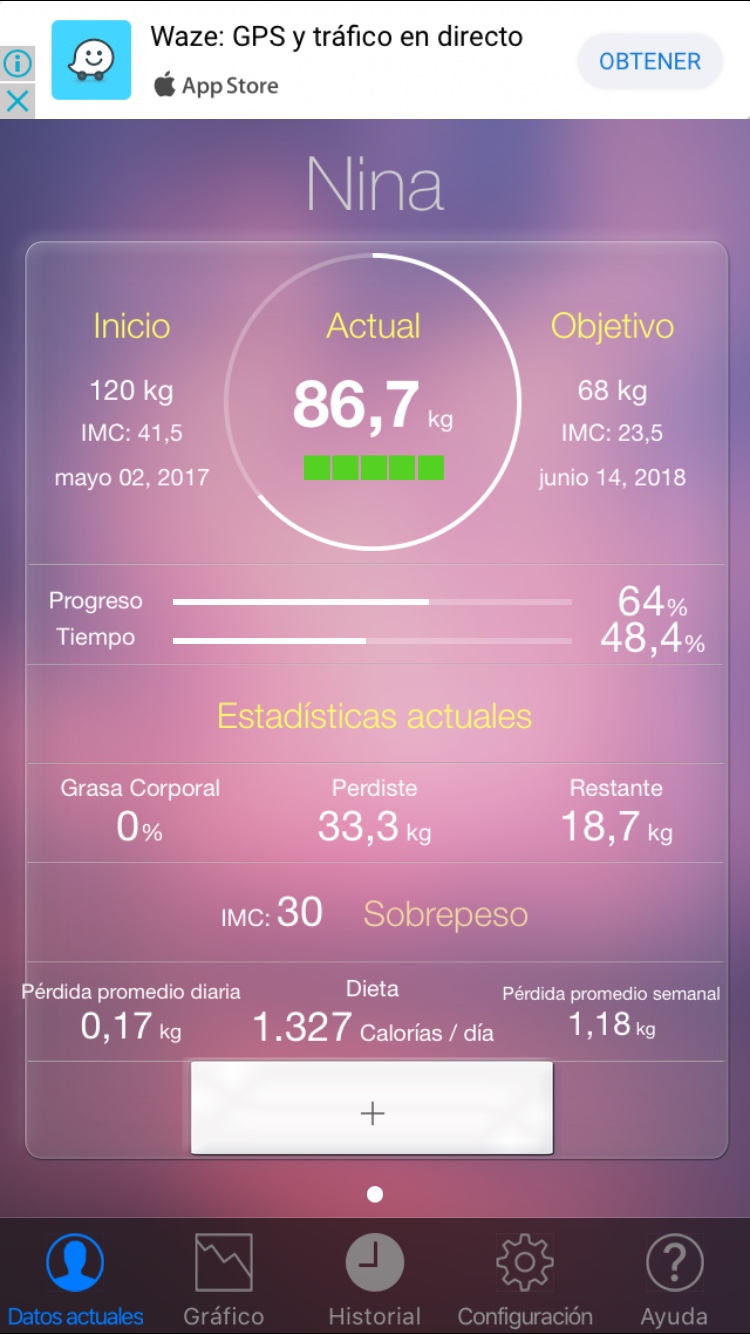The image size is (750, 1334).
Task: Dismiss the Waze ad with the X
Action: (17, 100)
